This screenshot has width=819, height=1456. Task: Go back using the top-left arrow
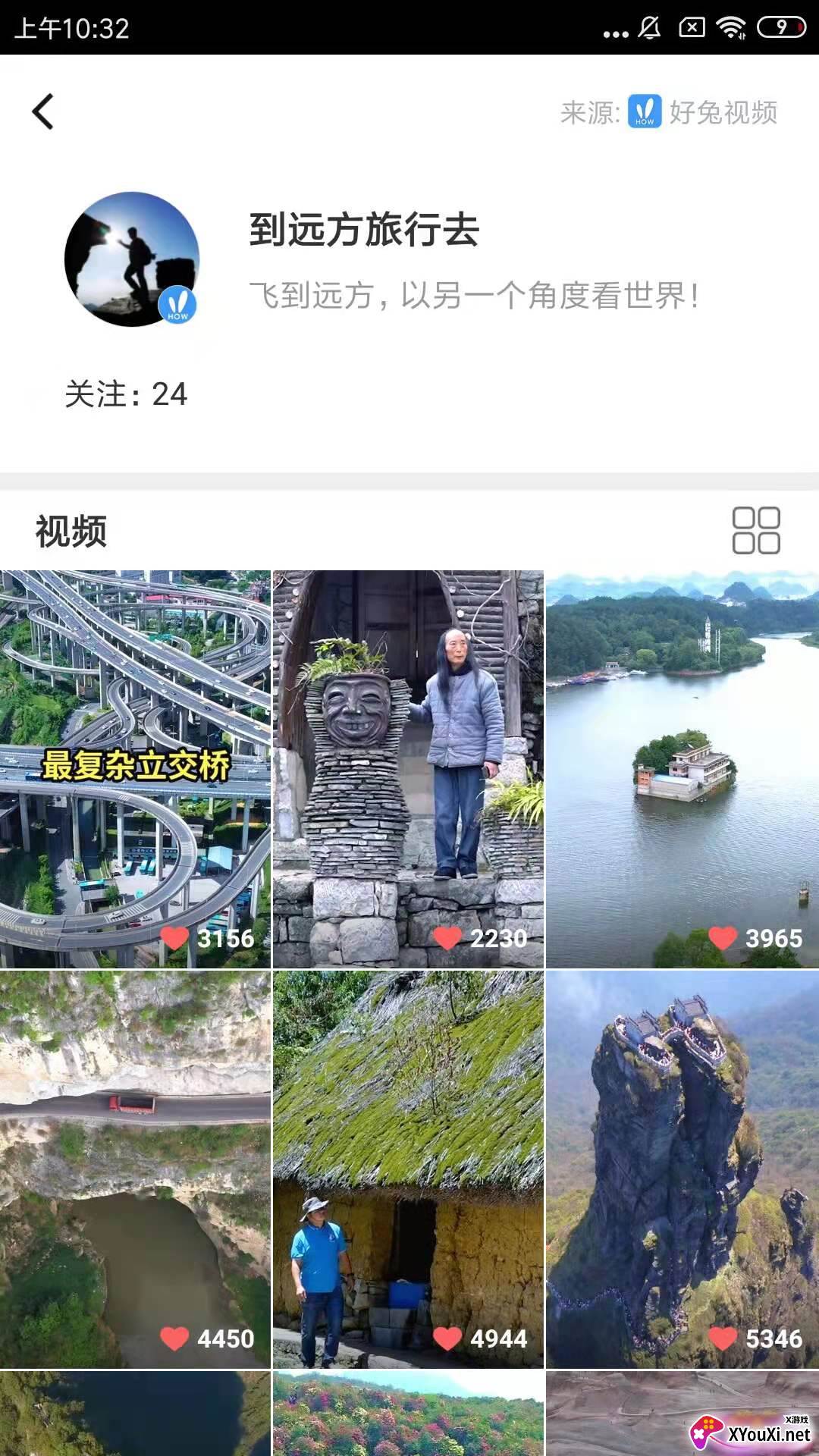click(x=43, y=112)
